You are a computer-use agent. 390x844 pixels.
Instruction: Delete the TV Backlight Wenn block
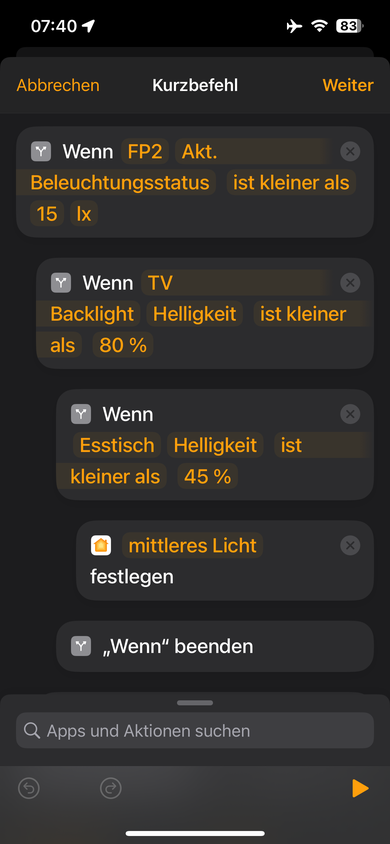click(350, 283)
